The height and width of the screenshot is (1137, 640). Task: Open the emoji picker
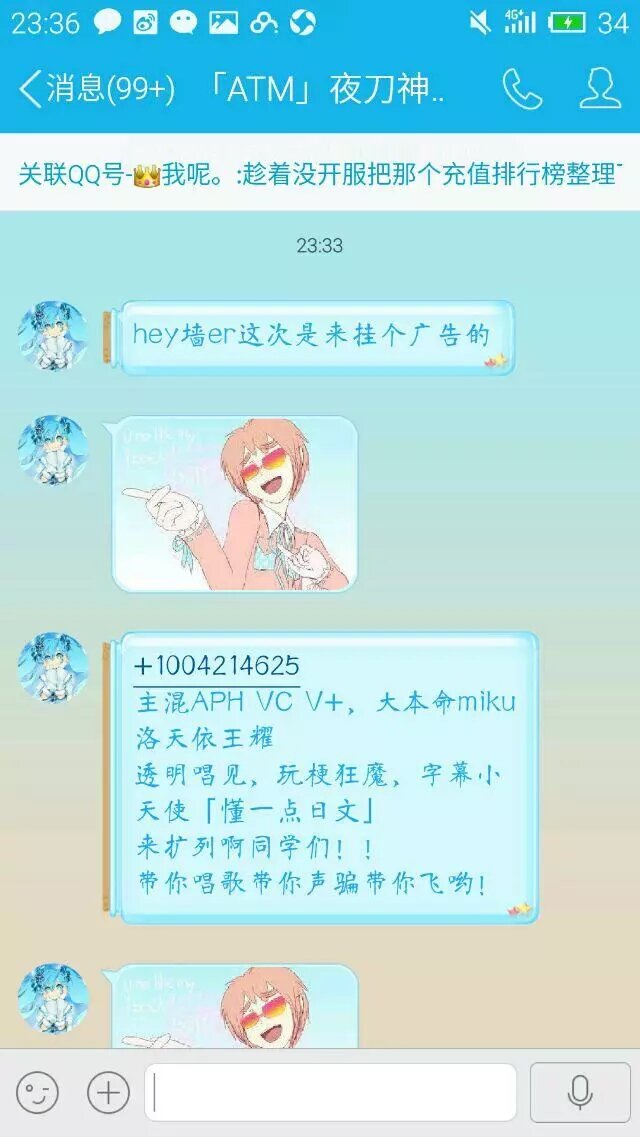(37, 1092)
